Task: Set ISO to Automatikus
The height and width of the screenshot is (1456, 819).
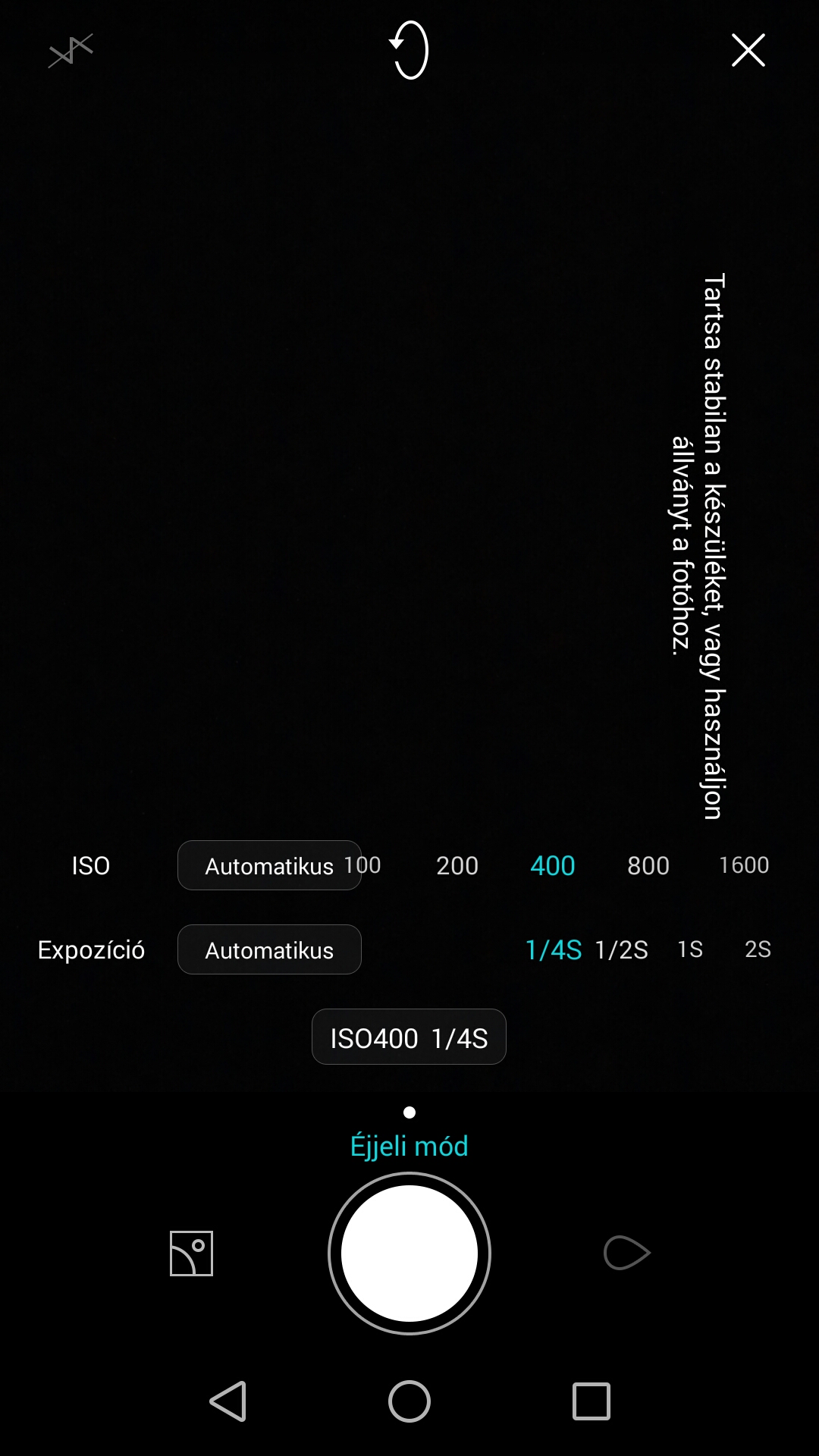Action: (268, 865)
